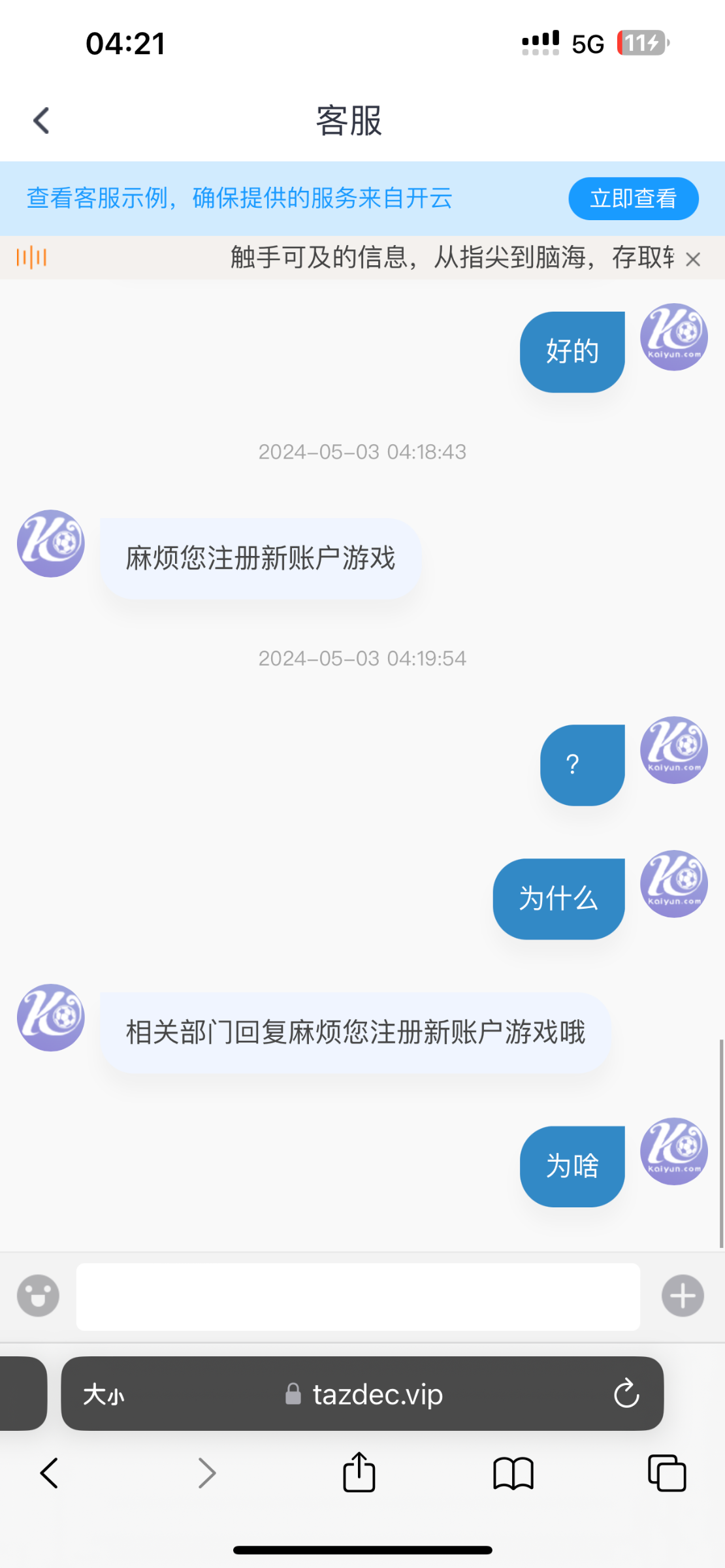Viewport: 725px width, 1568px height.
Task: Open the emoji picker
Action: (x=38, y=1296)
